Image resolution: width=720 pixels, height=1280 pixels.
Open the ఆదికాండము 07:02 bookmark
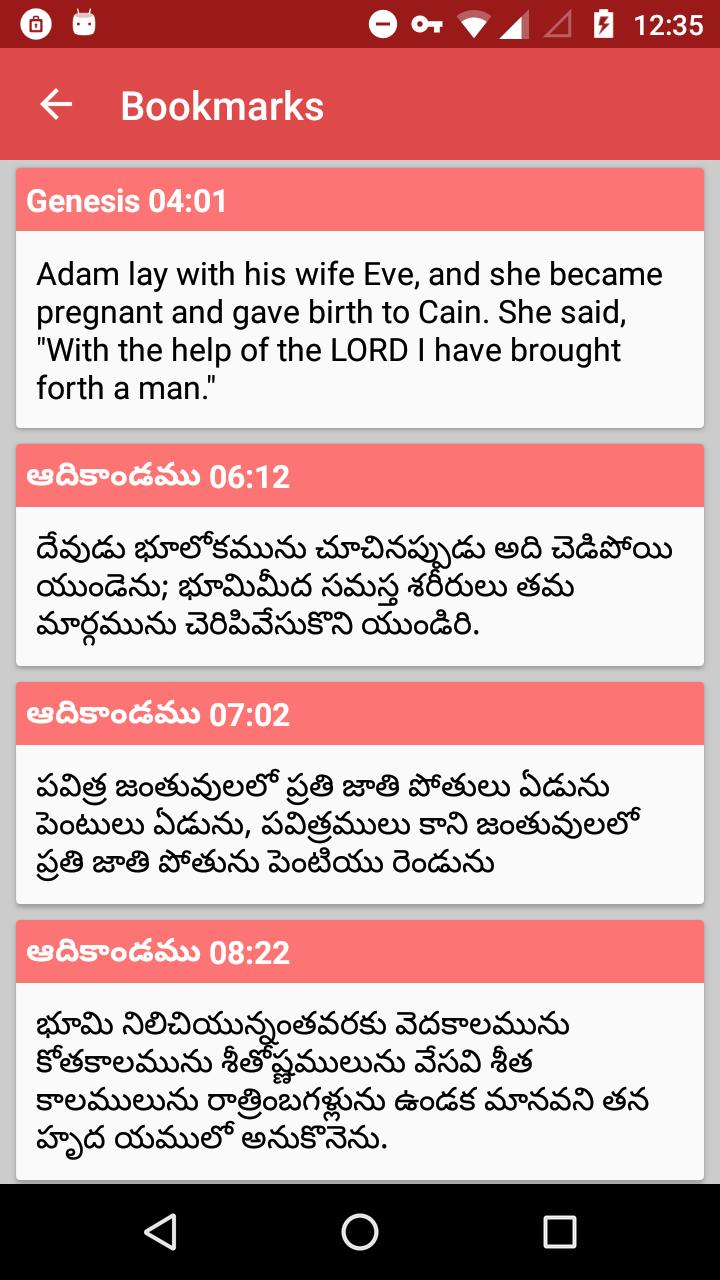(x=360, y=794)
